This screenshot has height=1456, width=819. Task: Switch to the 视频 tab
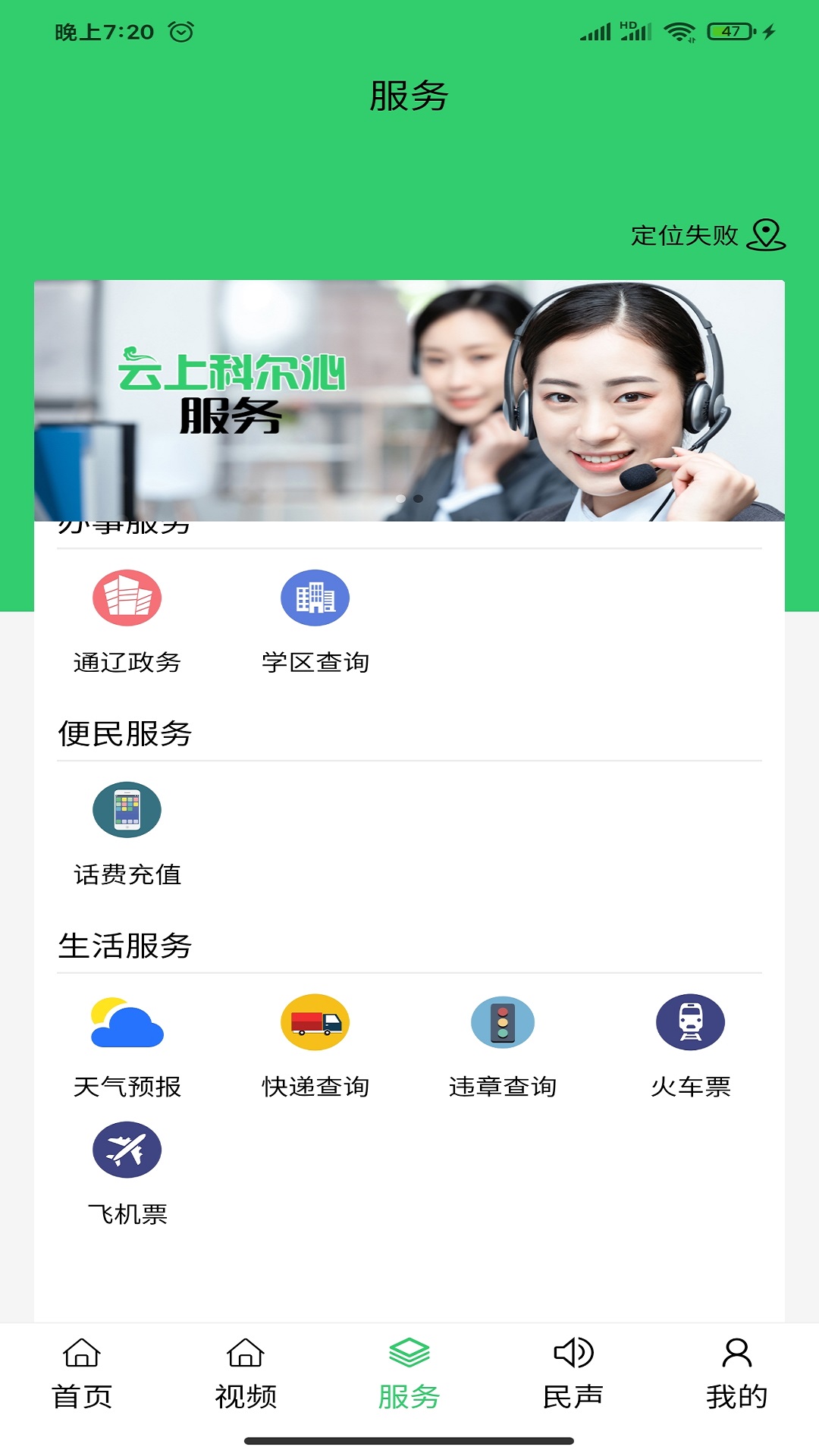(246, 1373)
